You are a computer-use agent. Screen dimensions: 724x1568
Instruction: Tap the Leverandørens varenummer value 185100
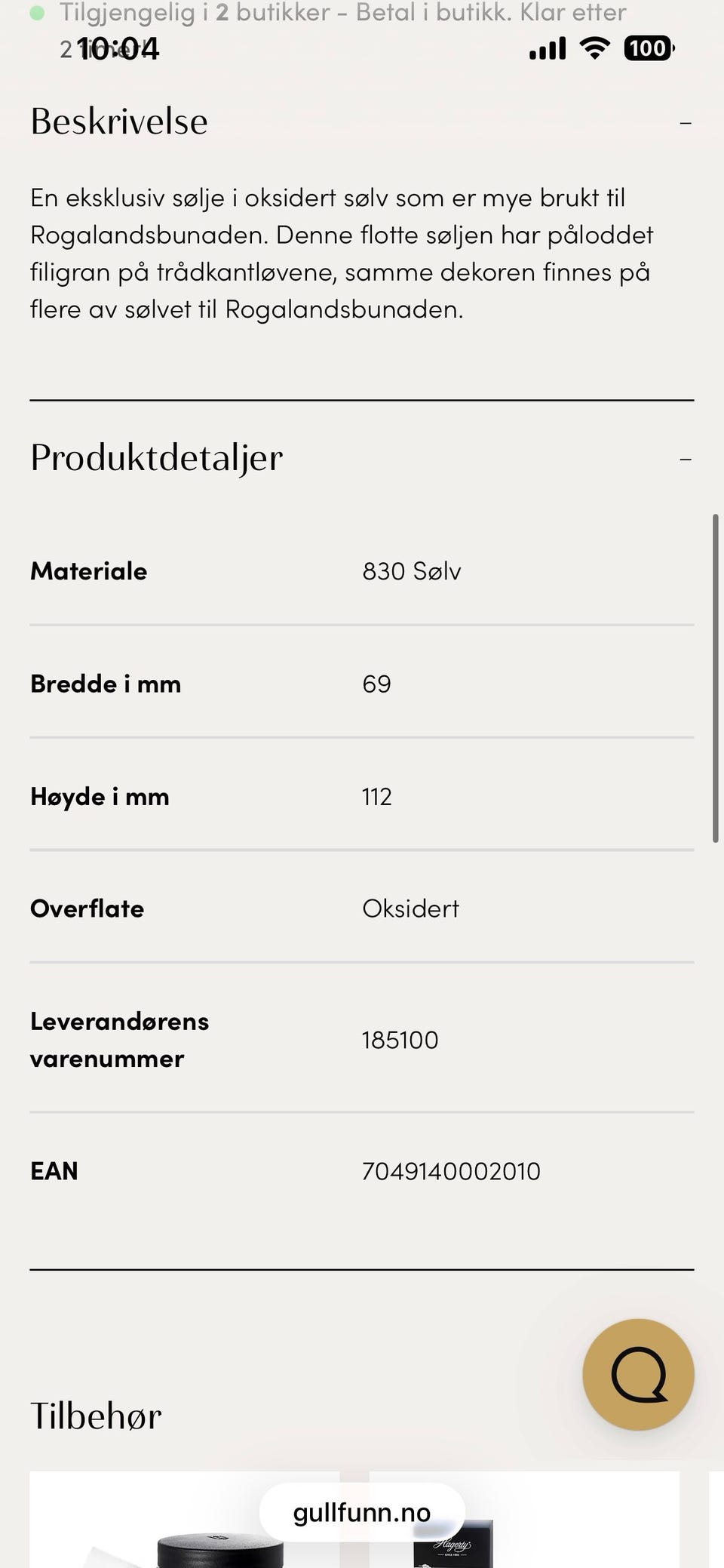point(400,1039)
